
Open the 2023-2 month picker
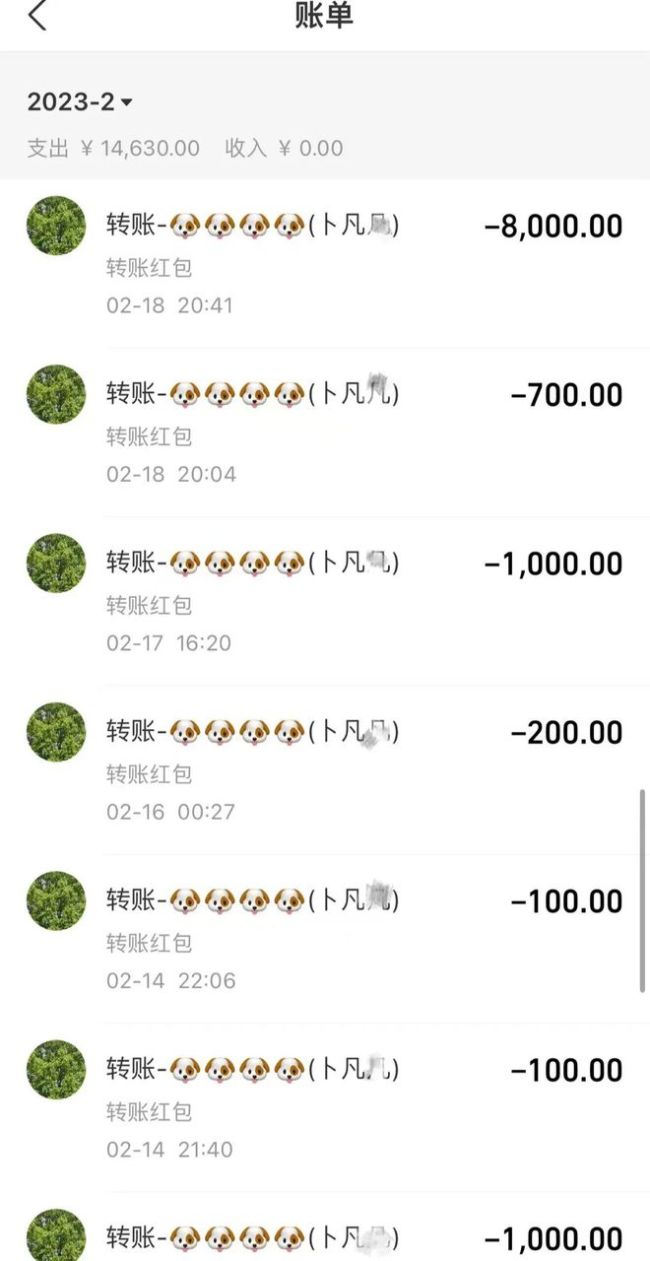point(80,102)
